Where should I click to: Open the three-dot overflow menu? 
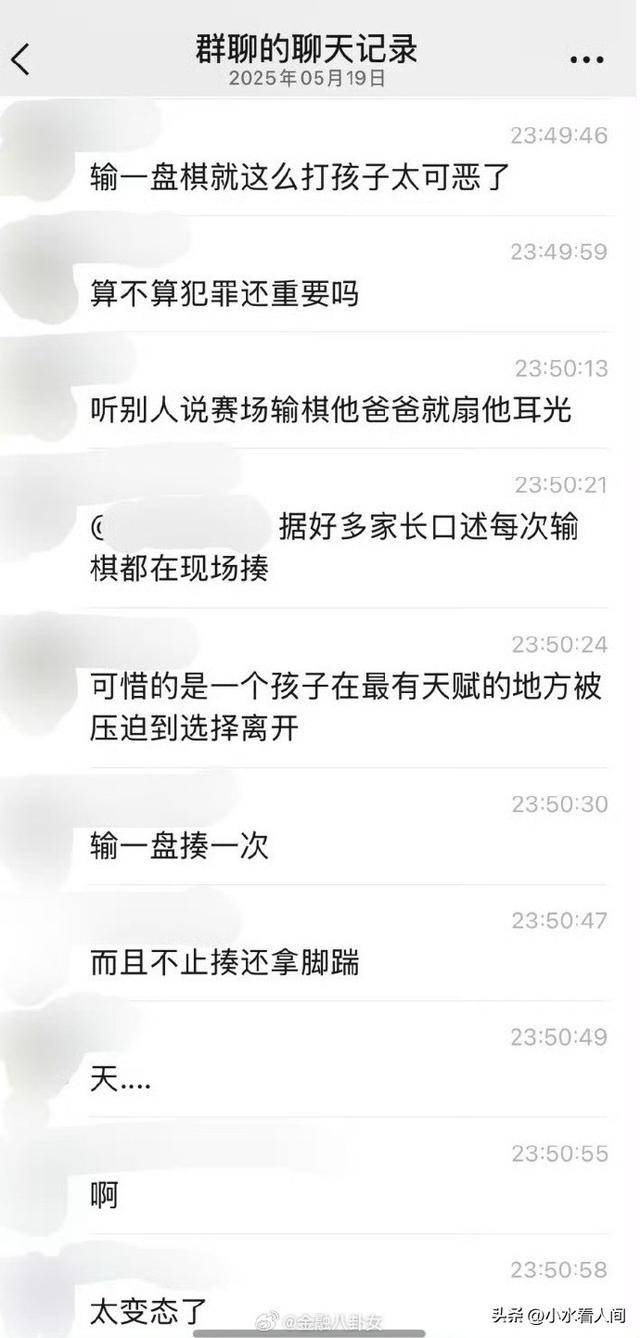[587, 61]
